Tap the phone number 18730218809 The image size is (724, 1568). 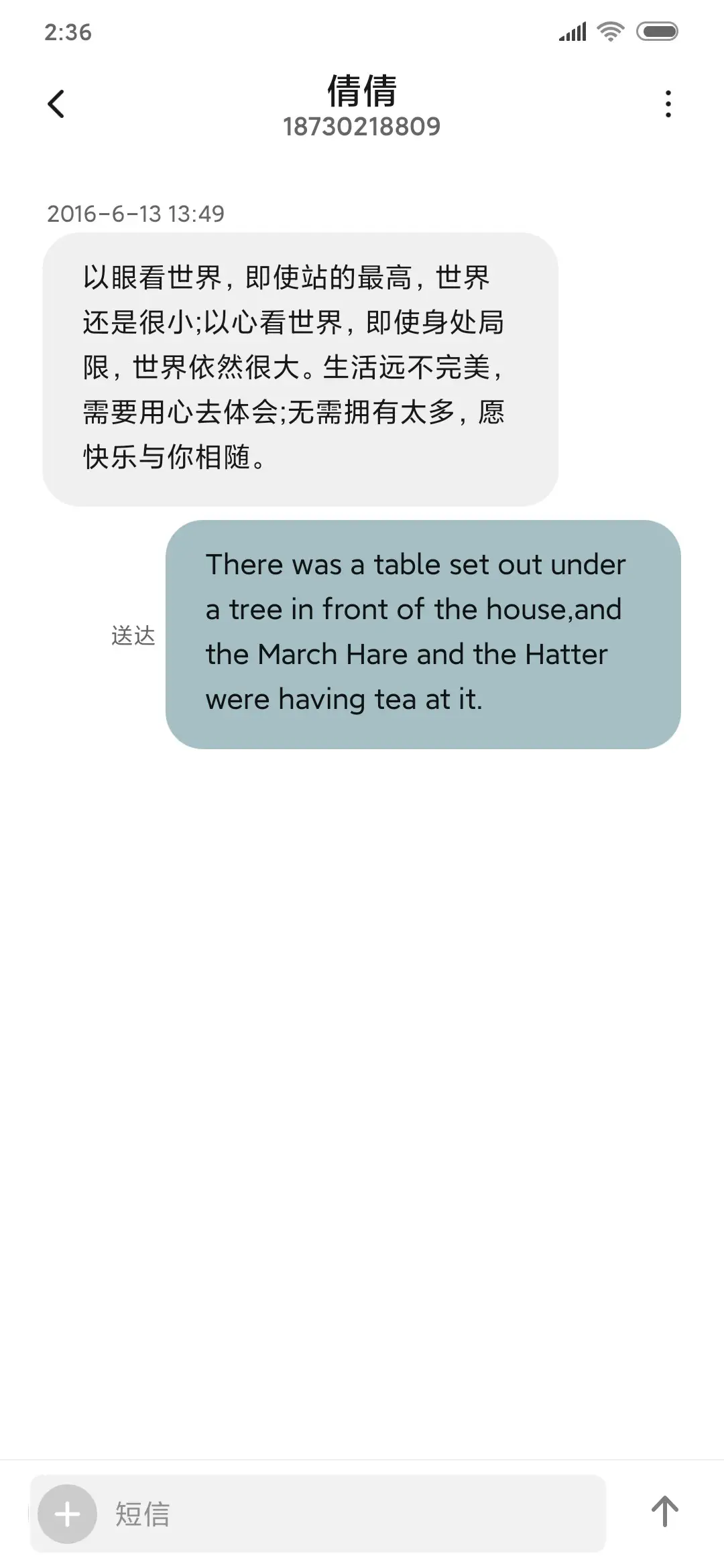click(362, 127)
